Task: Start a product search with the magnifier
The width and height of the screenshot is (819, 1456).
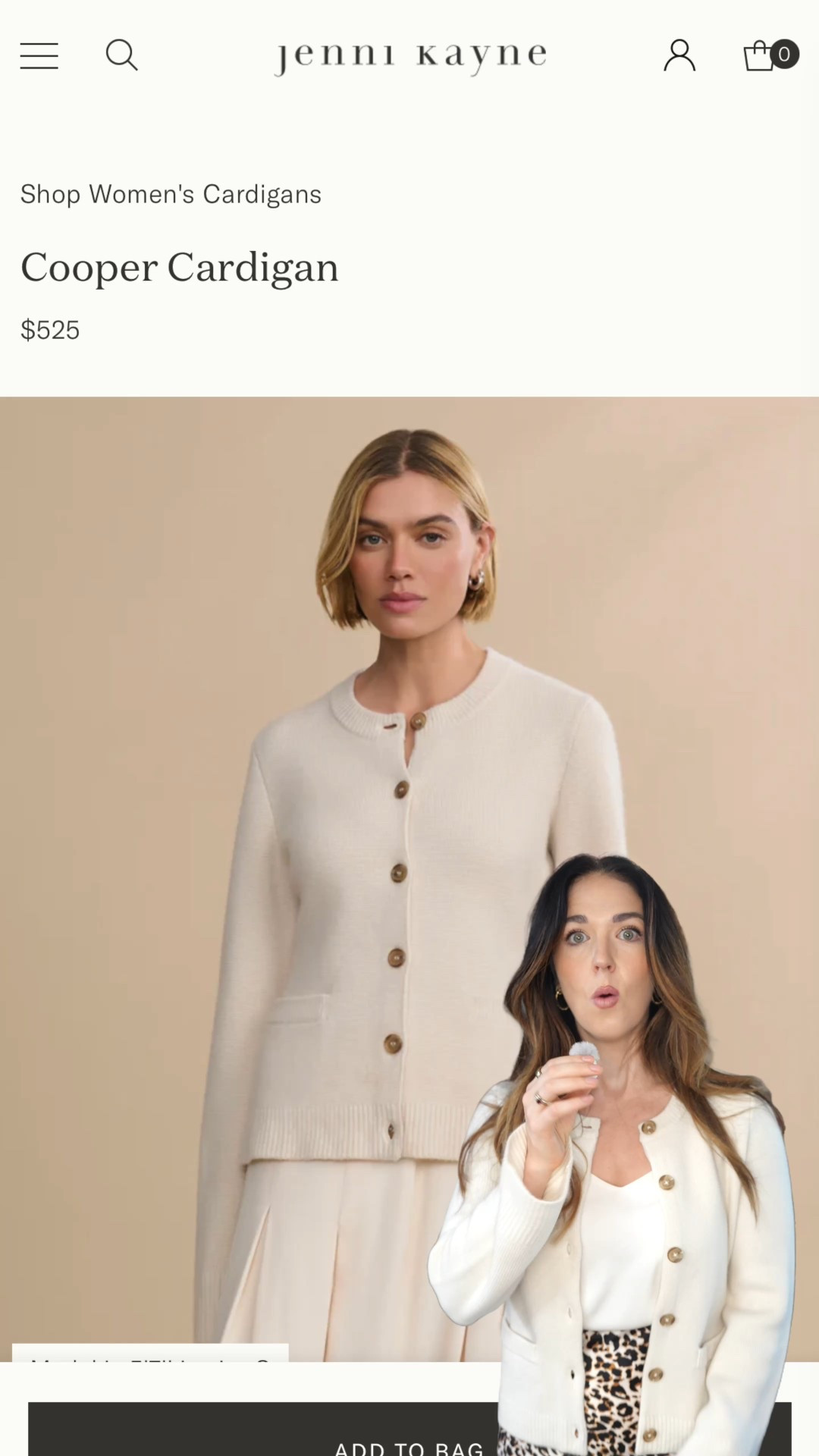Action: (122, 55)
